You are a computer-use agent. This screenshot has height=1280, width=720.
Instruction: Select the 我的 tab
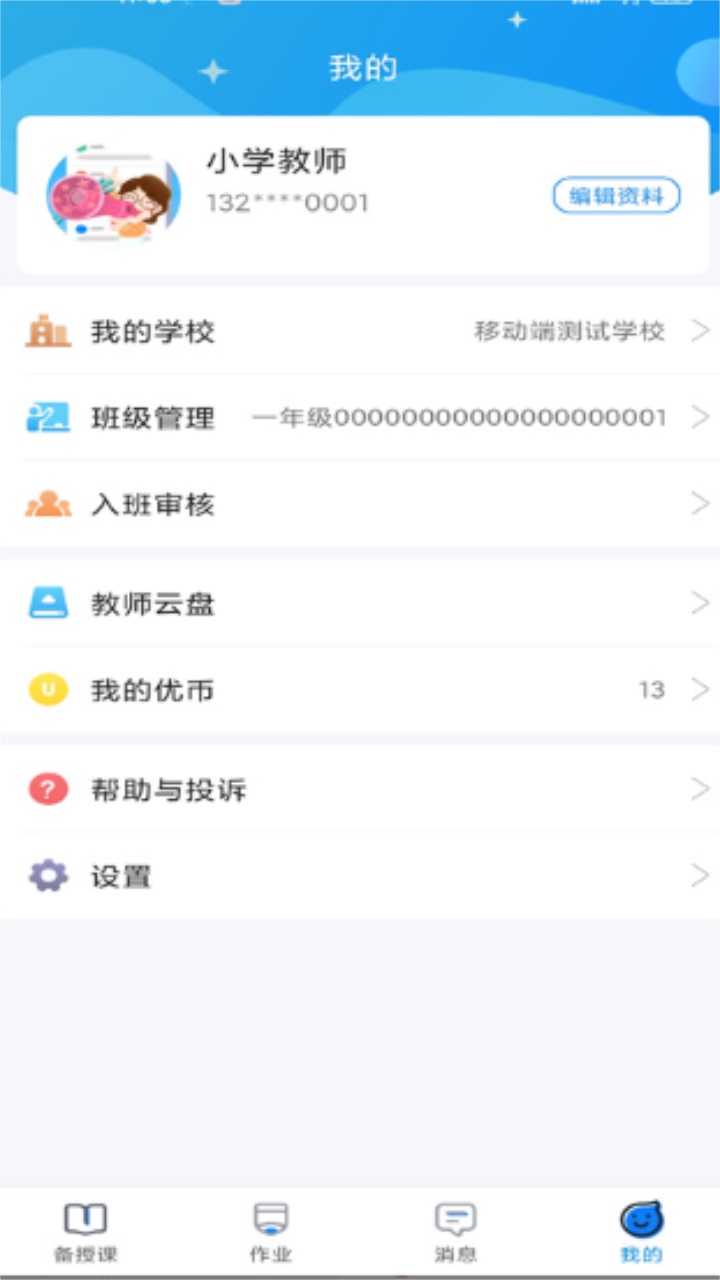pos(641,1231)
